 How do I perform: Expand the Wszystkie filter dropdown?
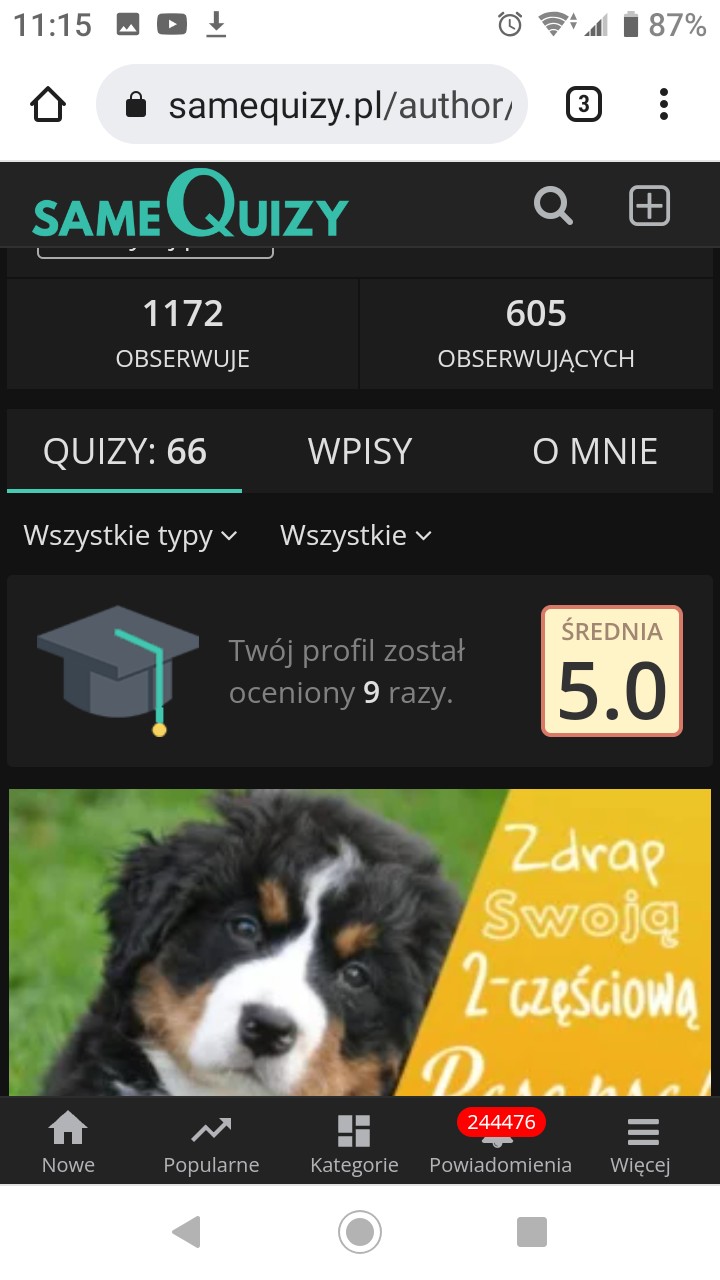pyautogui.click(x=355, y=536)
